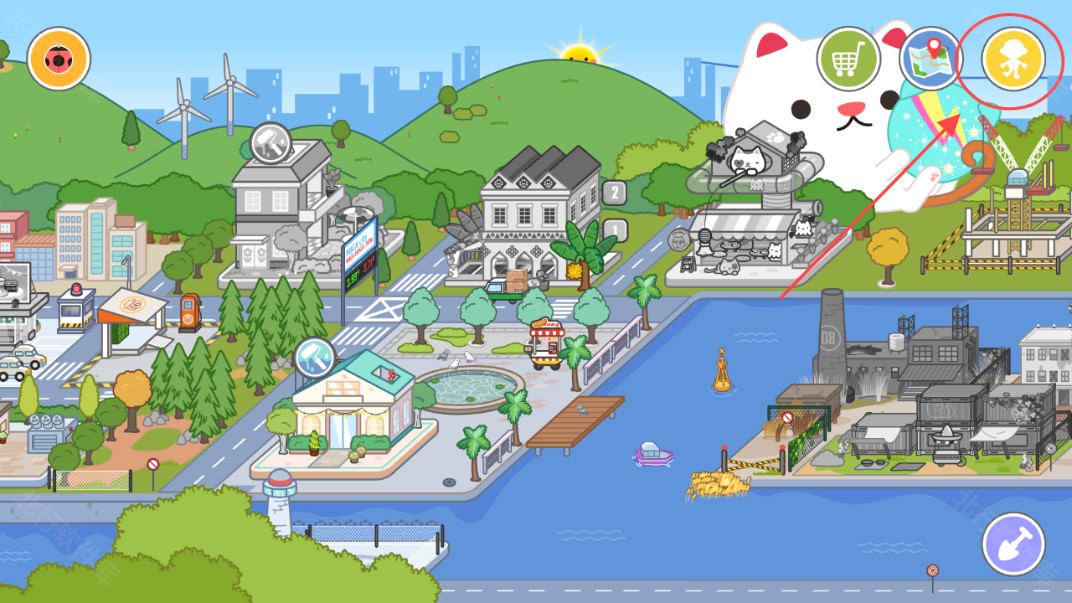This screenshot has height=603, width=1072.
Task: Open the yellow character icon
Action: [1013, 58]
